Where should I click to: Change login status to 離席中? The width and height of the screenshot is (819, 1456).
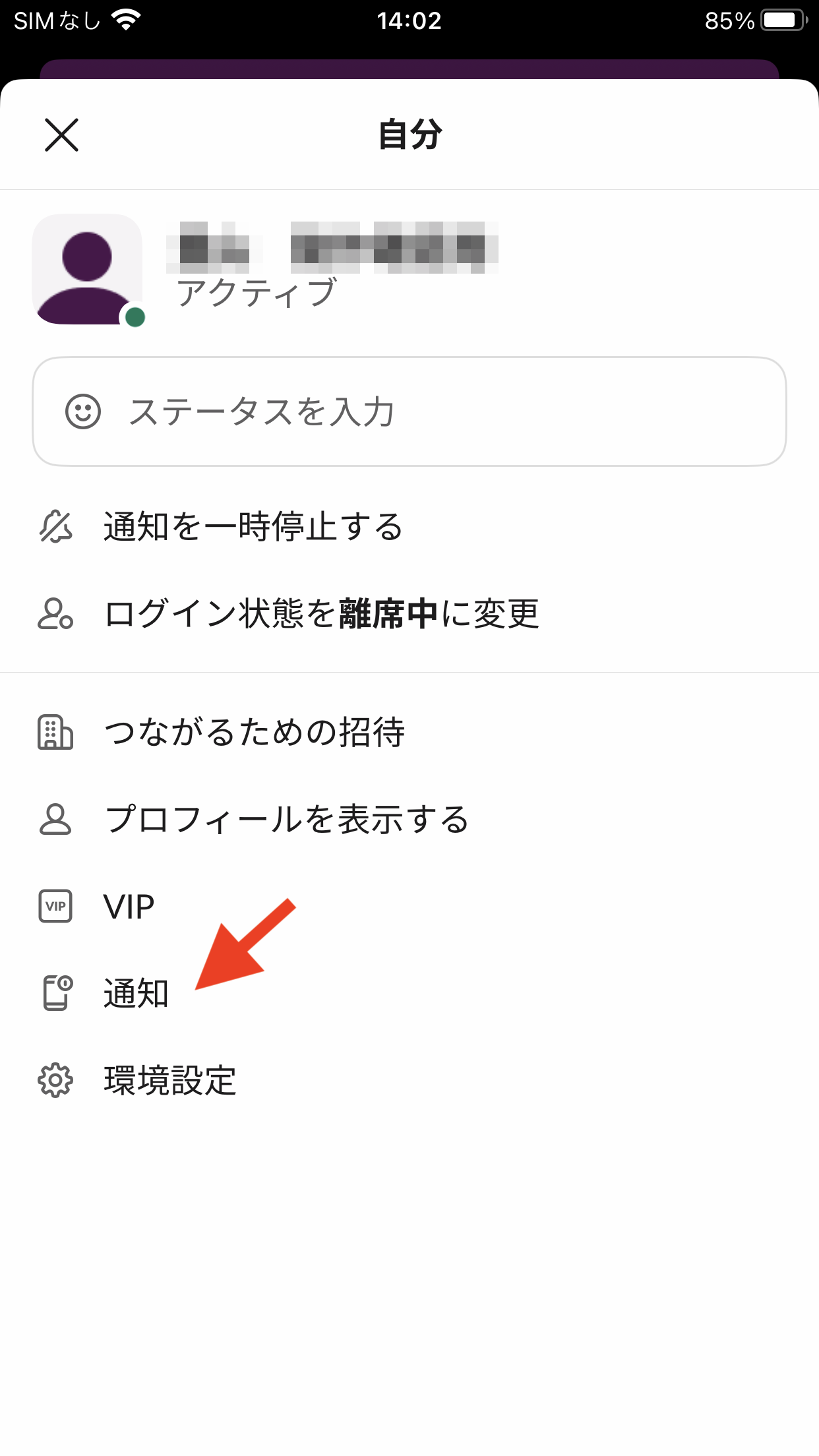pyautogui.click(x=322, y=613)
